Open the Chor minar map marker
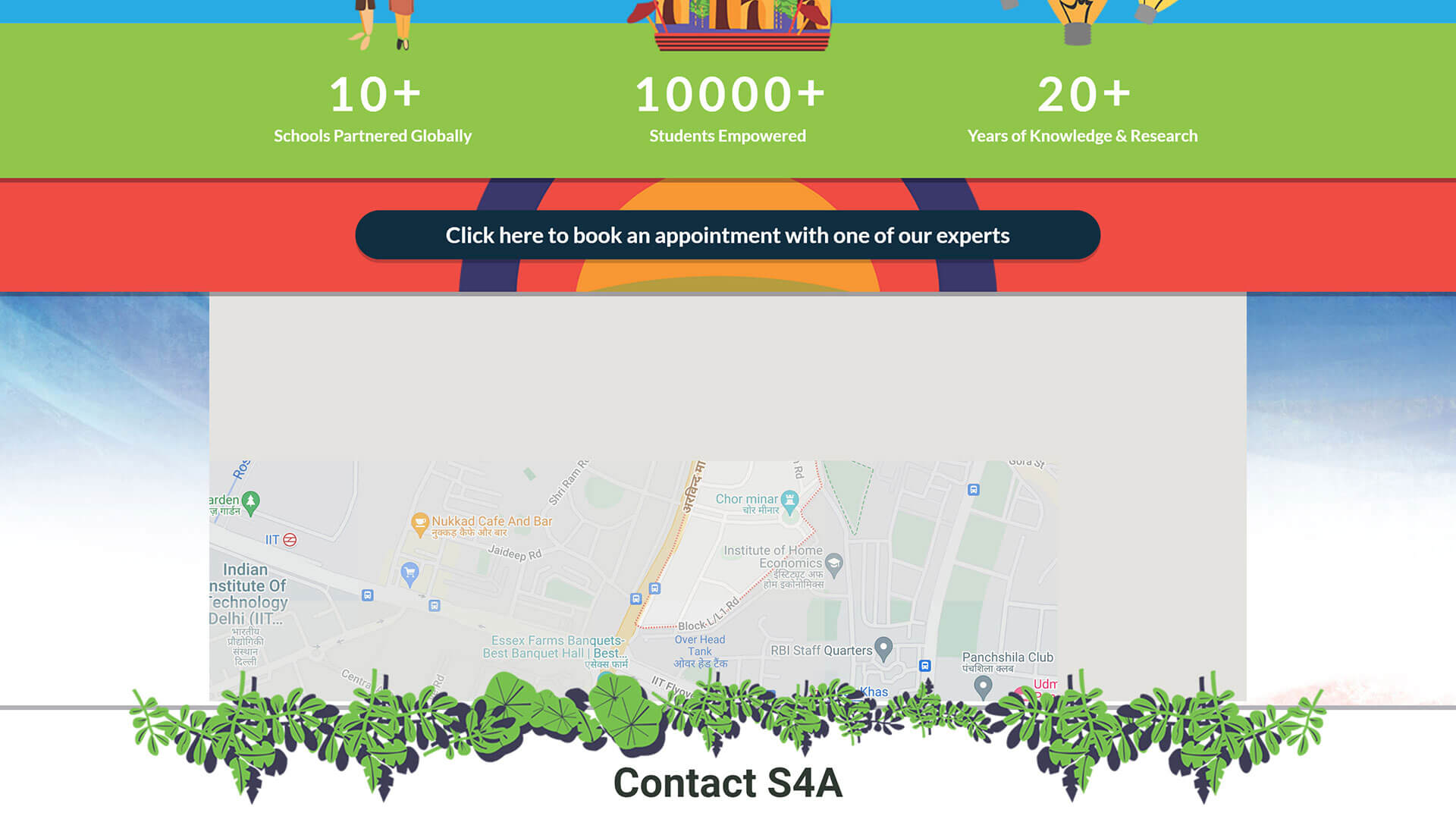This screenshot has height=819, width=1456. coord(789,500)
